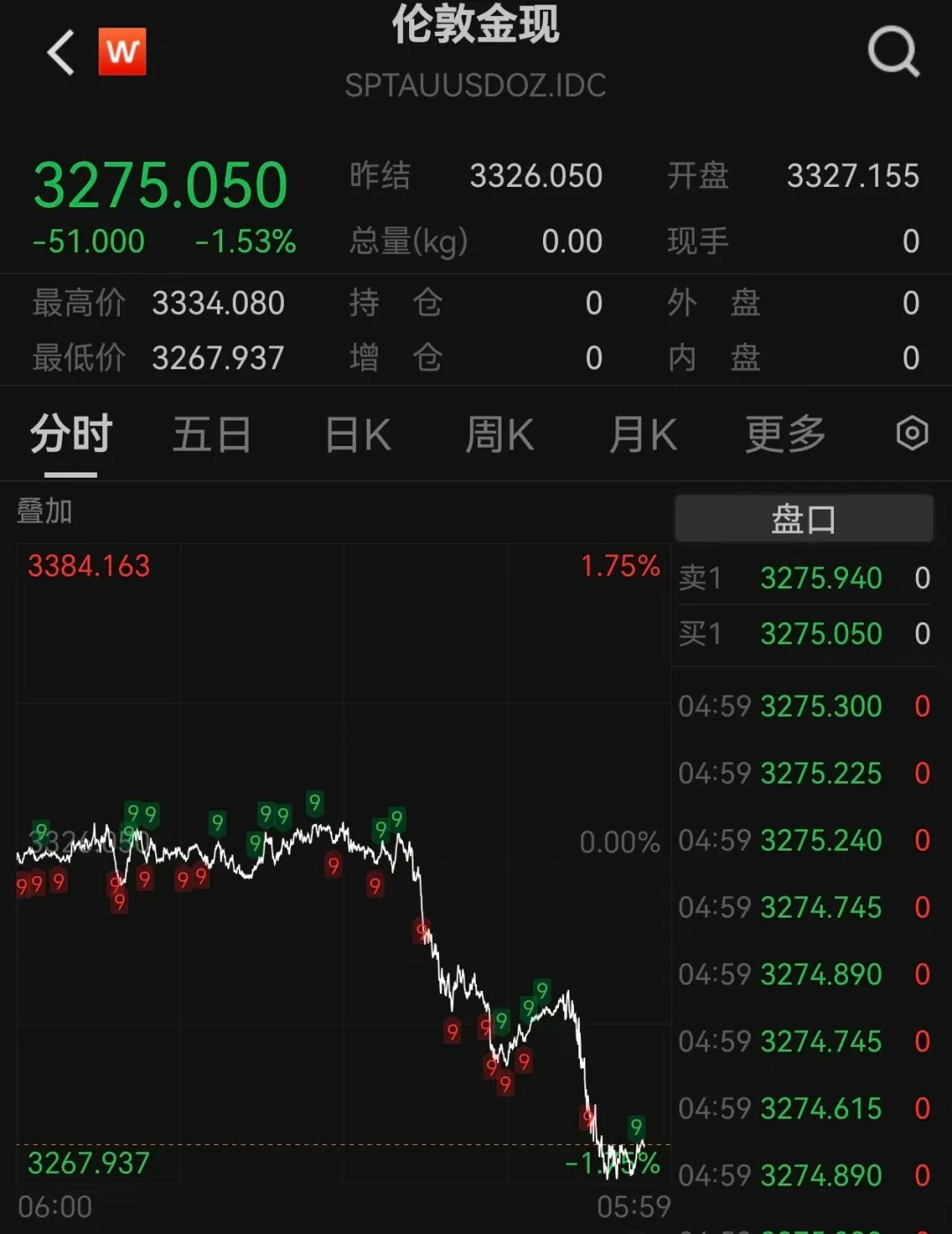This screenshot has width=952, height=1234.
Task: Switch to the 五日 tab
Action: coord(212,435)
